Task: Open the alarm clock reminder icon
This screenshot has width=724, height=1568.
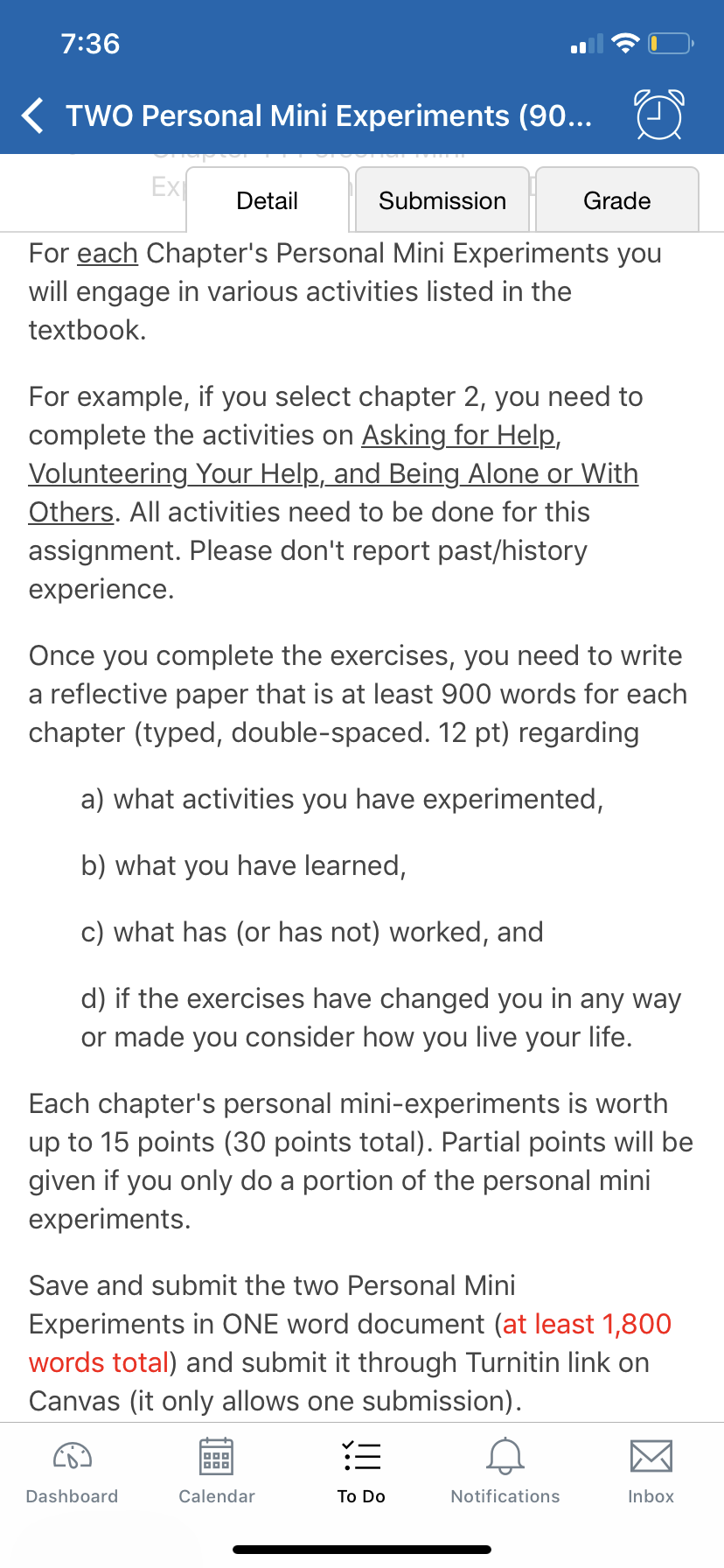Action: tap(659, 115)
